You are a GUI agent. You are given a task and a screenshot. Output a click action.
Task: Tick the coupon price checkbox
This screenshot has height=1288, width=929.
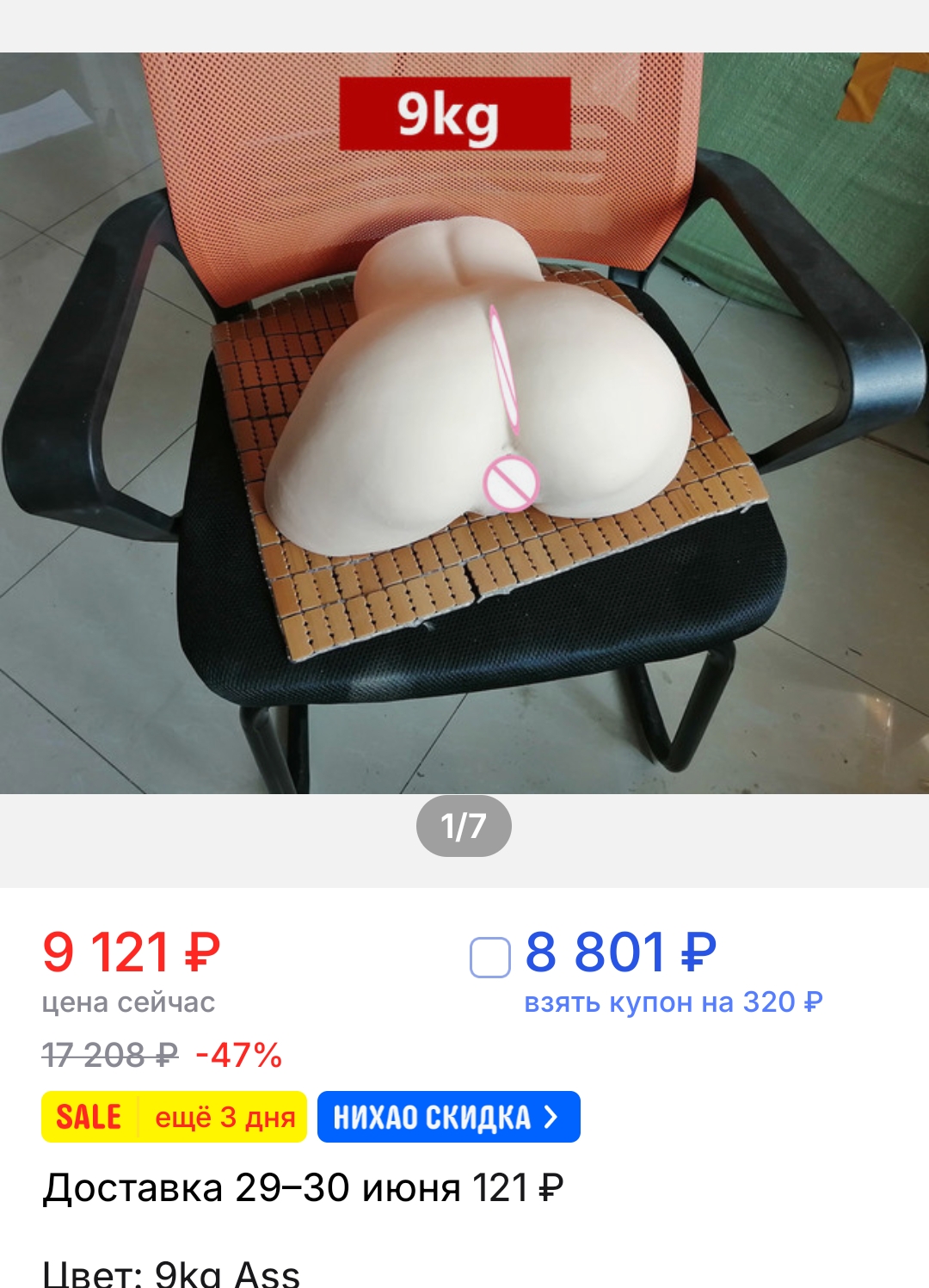(490, 958)
